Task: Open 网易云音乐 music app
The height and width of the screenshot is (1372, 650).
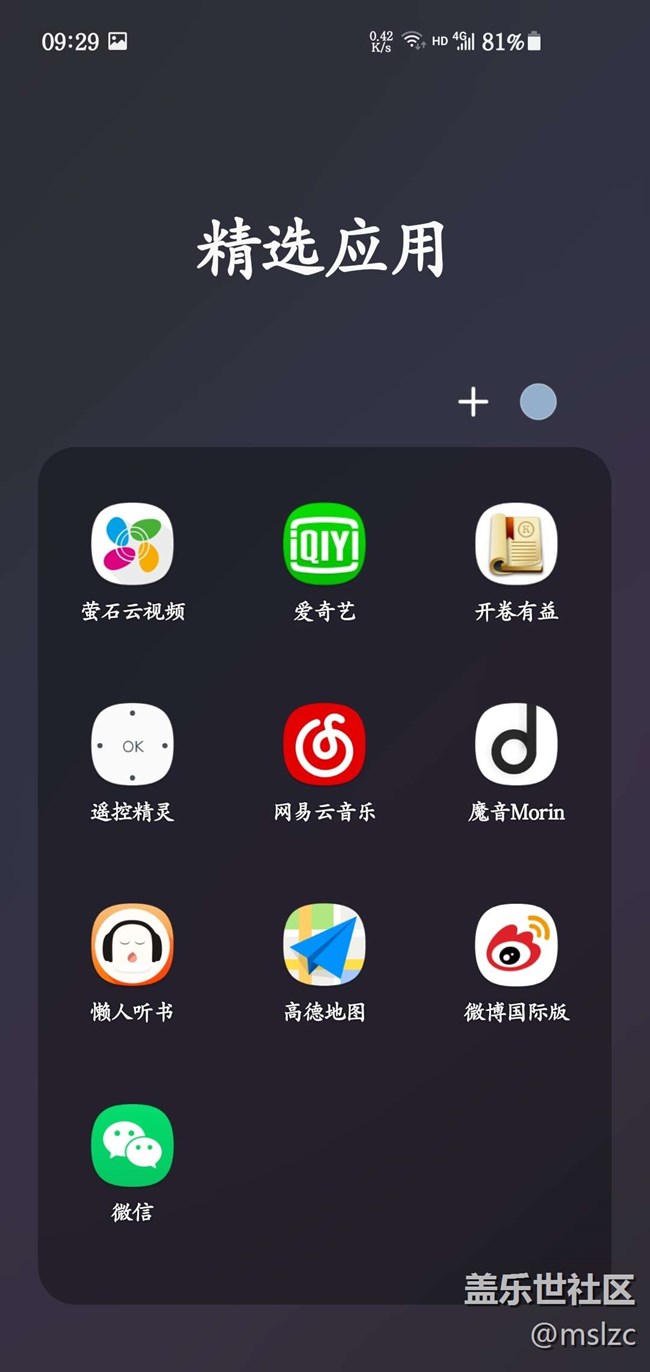Action: 324,744
